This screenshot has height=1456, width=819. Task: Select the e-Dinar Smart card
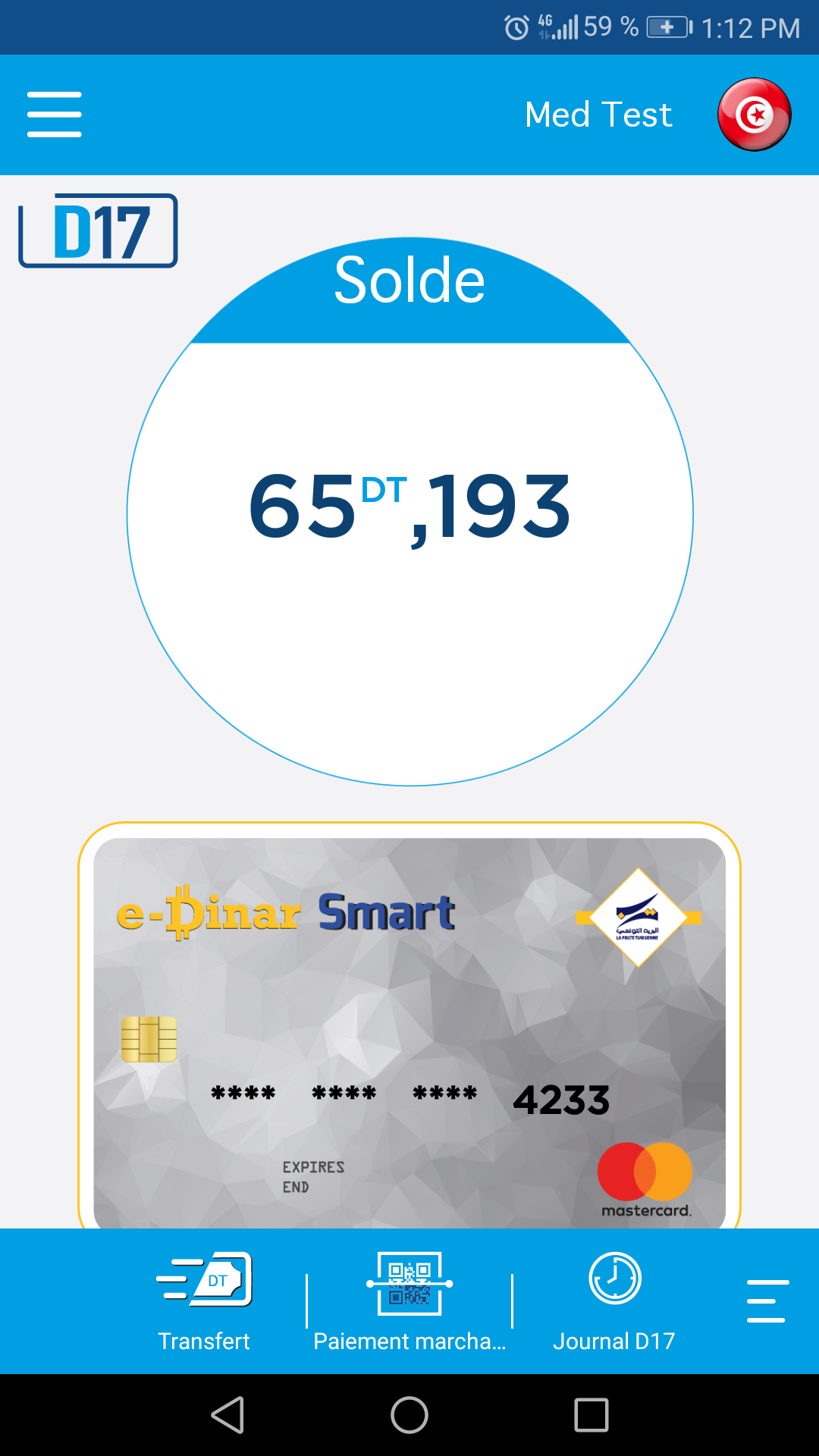pos(409,1031)
